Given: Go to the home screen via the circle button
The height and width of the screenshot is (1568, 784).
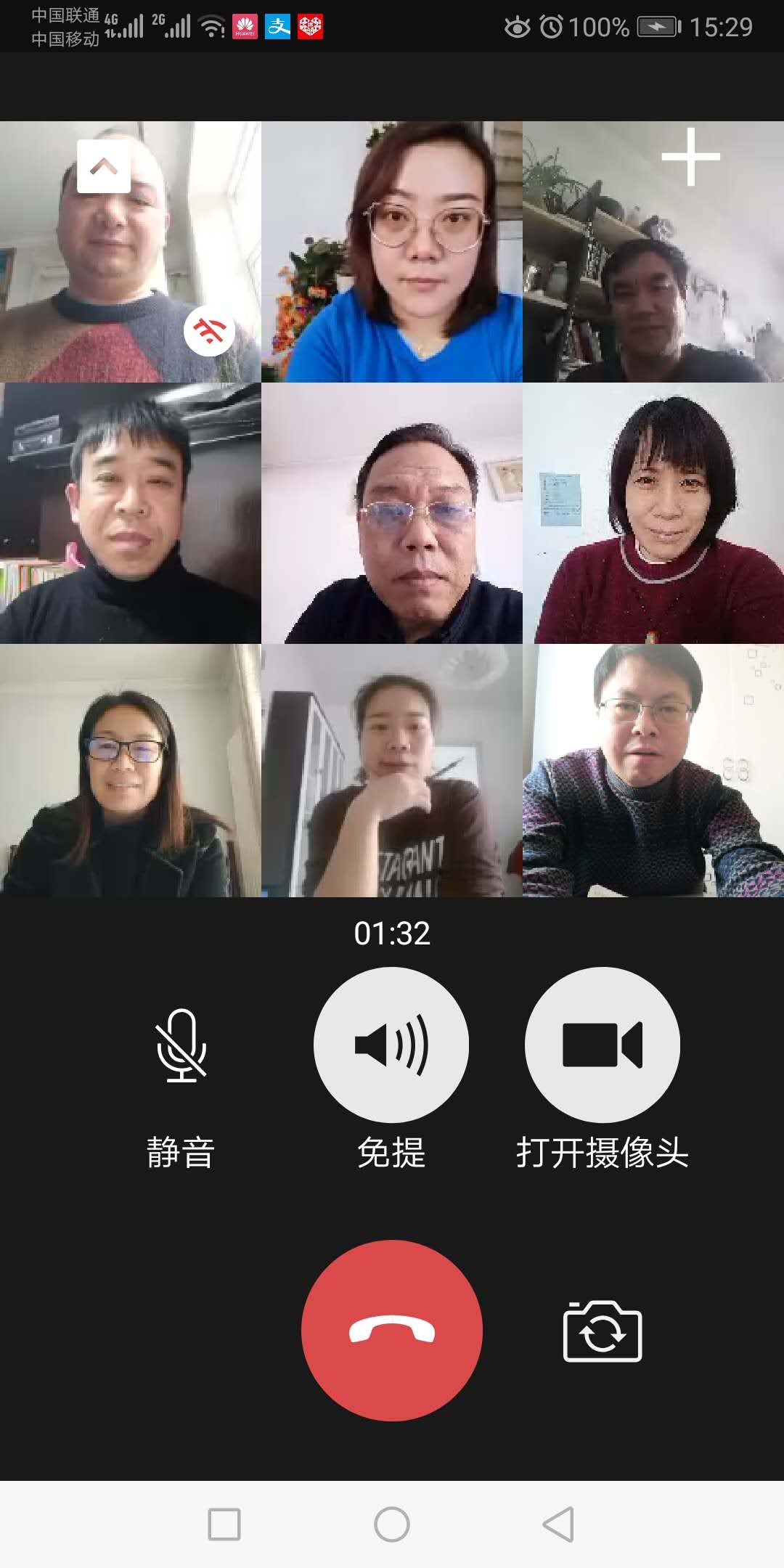Looking at the screenshot, I should point(392,1524).
